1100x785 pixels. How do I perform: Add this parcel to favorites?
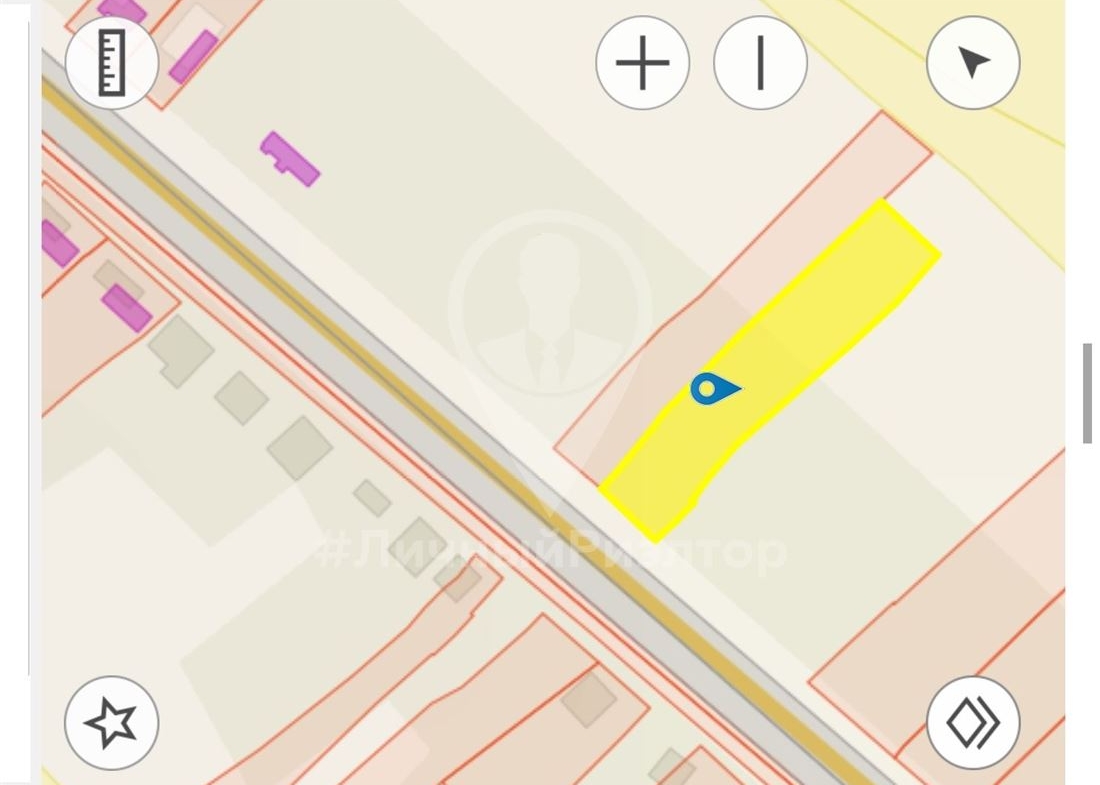tap(111, 722)
